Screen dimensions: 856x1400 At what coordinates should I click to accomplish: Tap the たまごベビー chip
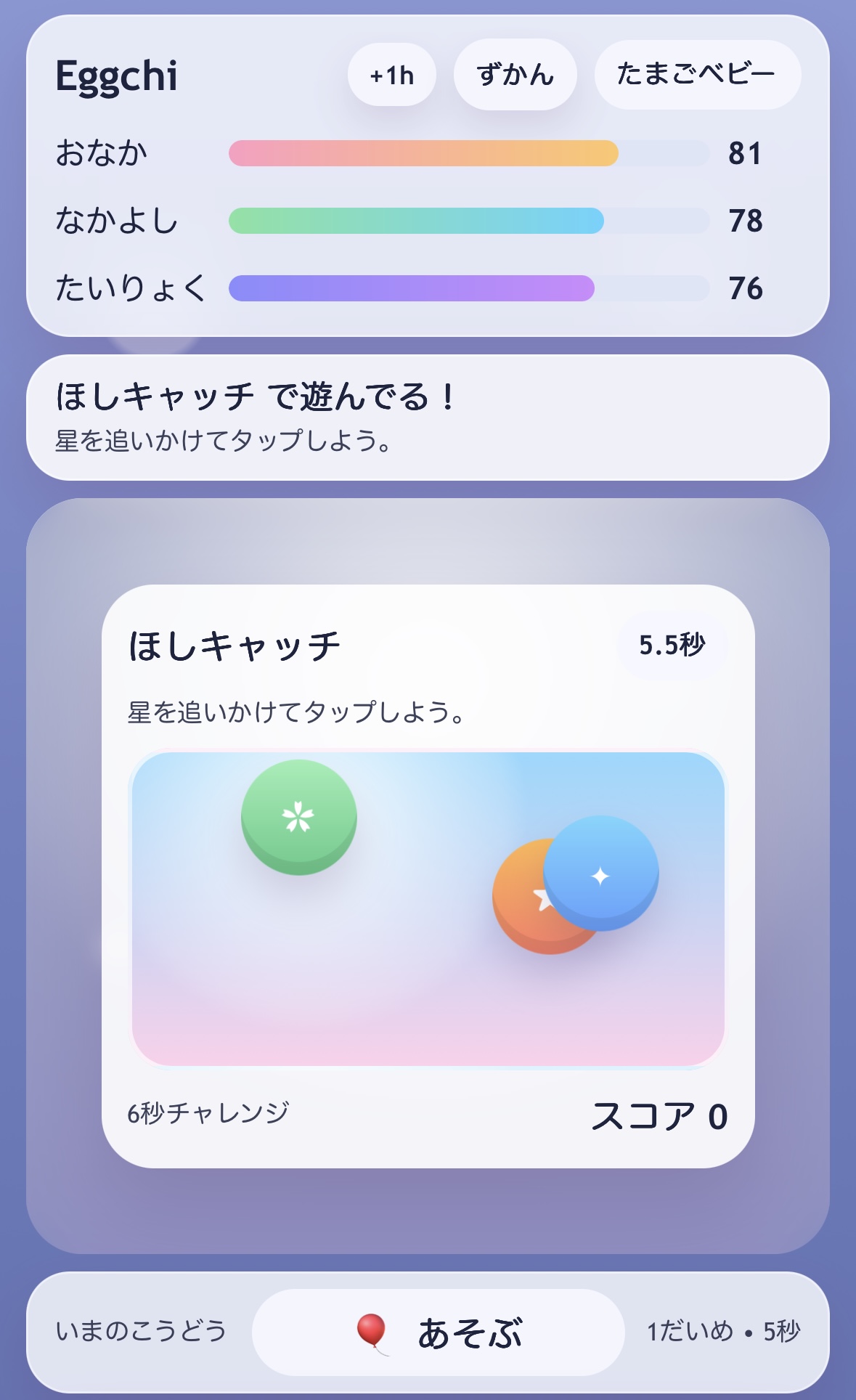[697, 75]
